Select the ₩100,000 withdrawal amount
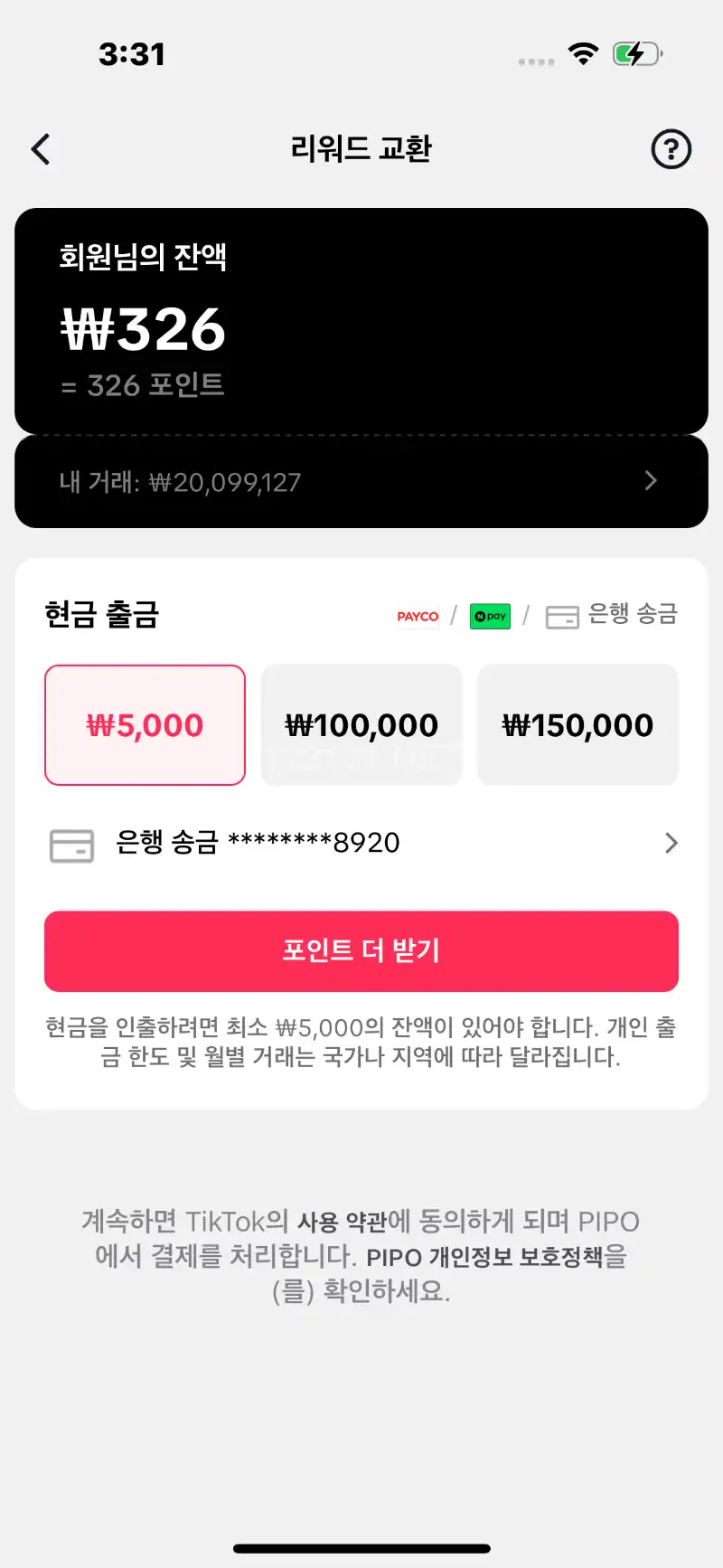This screenshot has height=1568, width=723. coord(361,725)
